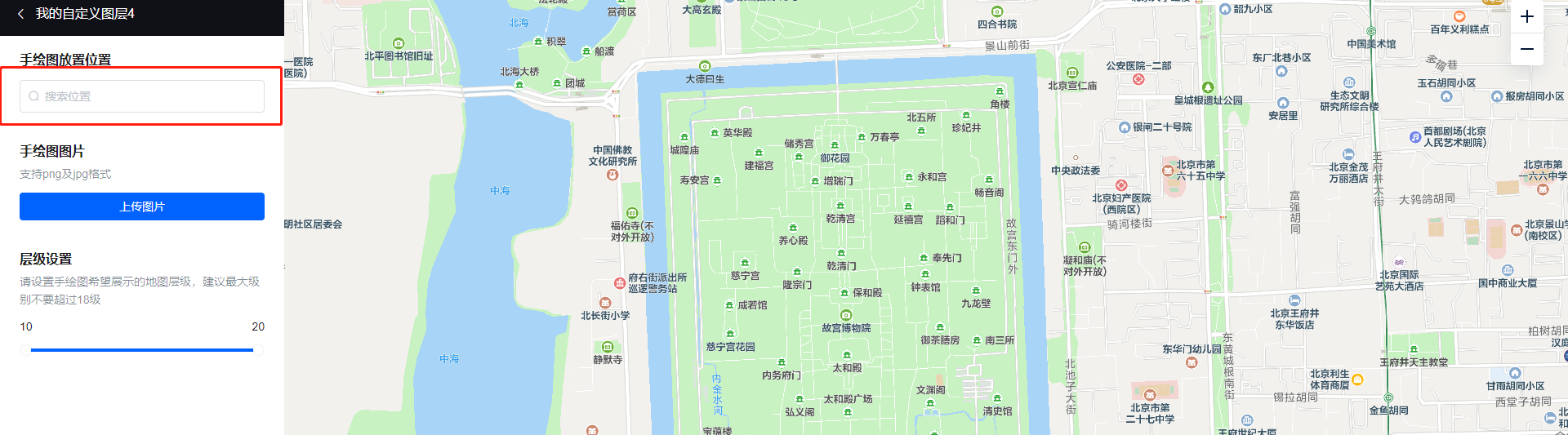Tap the 层级设置 level range slider
This screenshot has width=1568, height=435.
(142, 350)
